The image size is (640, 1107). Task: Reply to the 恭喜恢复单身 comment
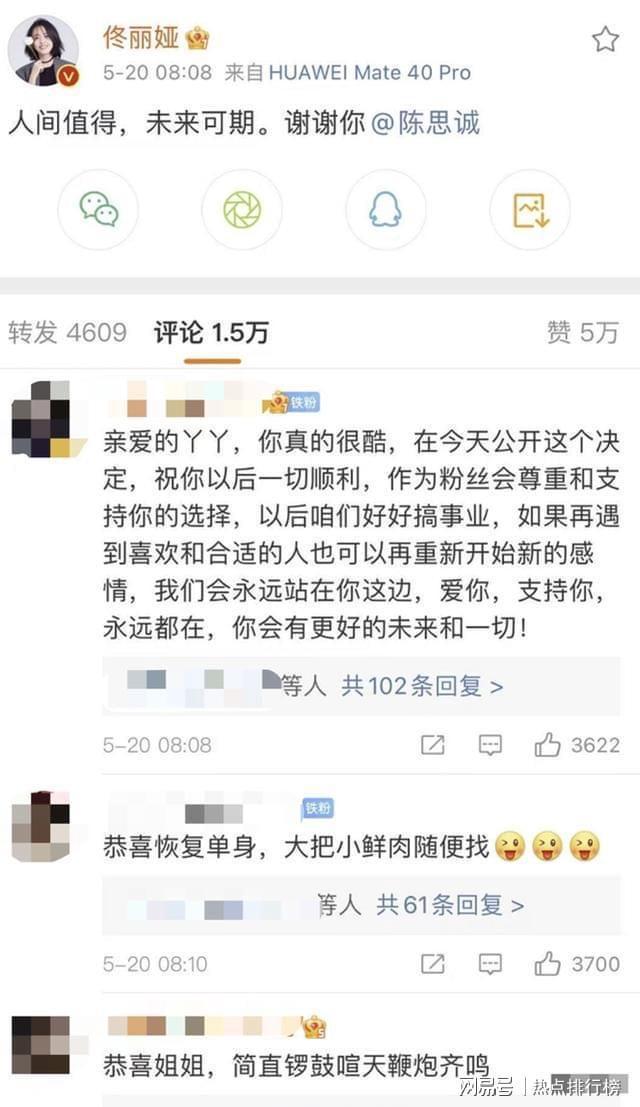tap(490, 964)
